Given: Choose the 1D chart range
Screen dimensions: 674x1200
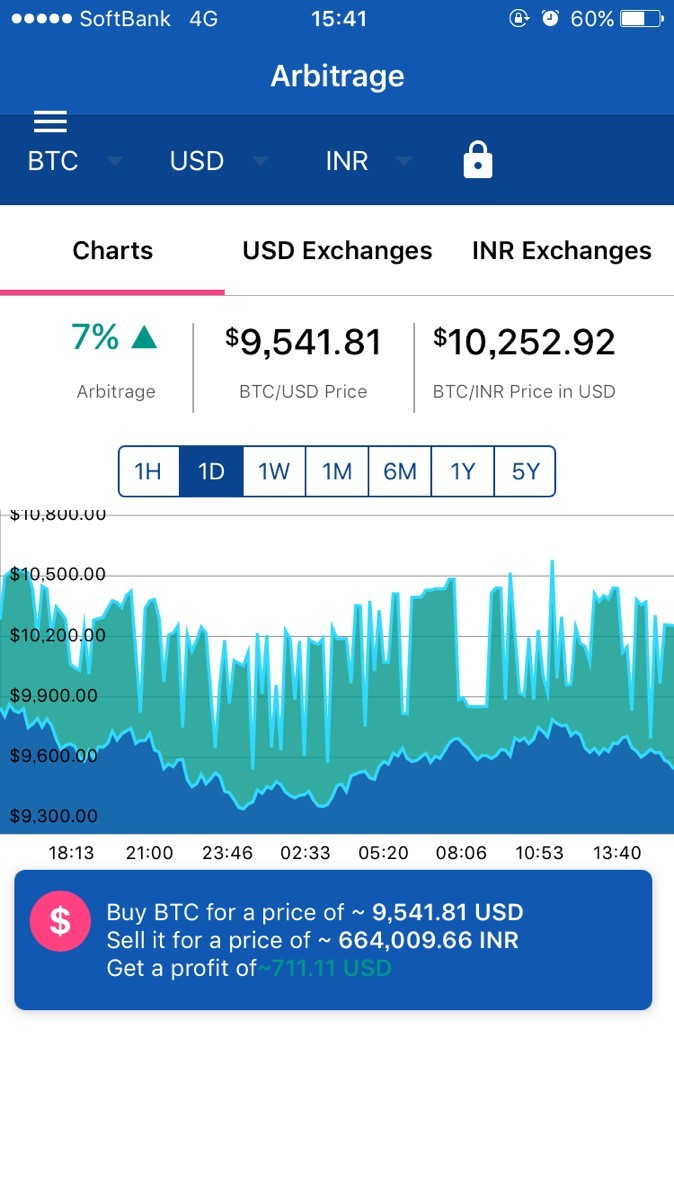Looking at the screenshot, I should coord(211,471).
